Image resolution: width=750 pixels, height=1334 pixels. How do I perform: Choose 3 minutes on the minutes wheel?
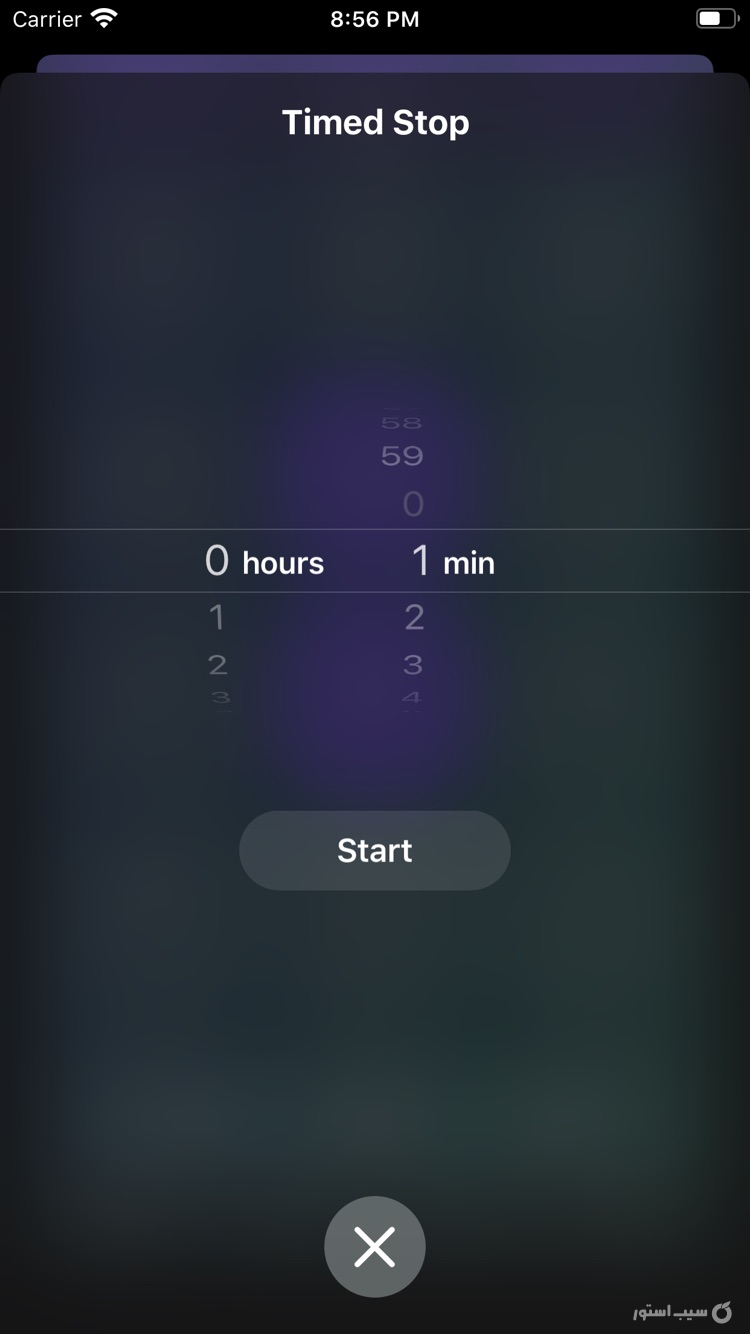(x=413, y=663)
